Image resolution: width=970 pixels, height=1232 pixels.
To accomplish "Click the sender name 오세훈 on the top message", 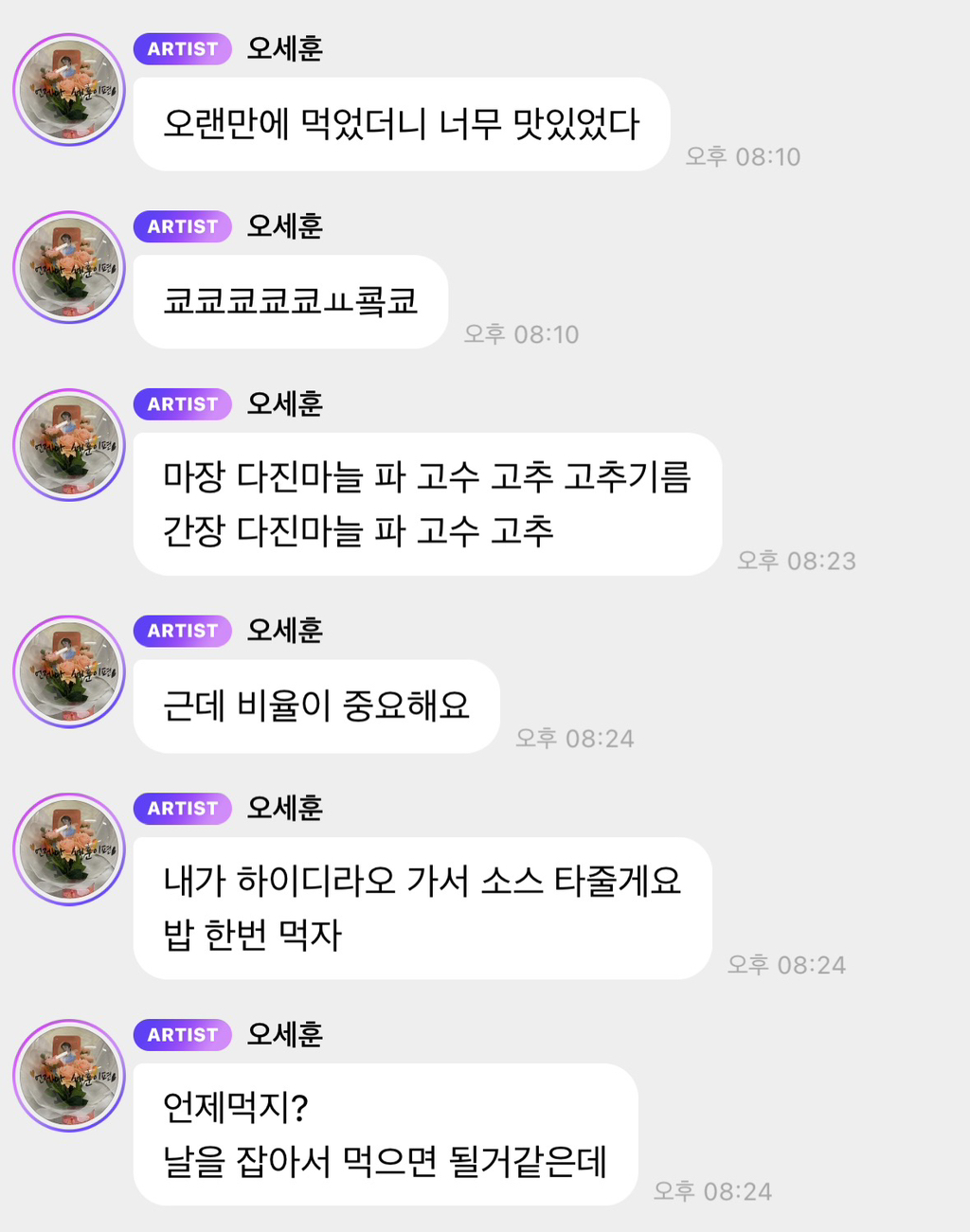I will point(282,49).
